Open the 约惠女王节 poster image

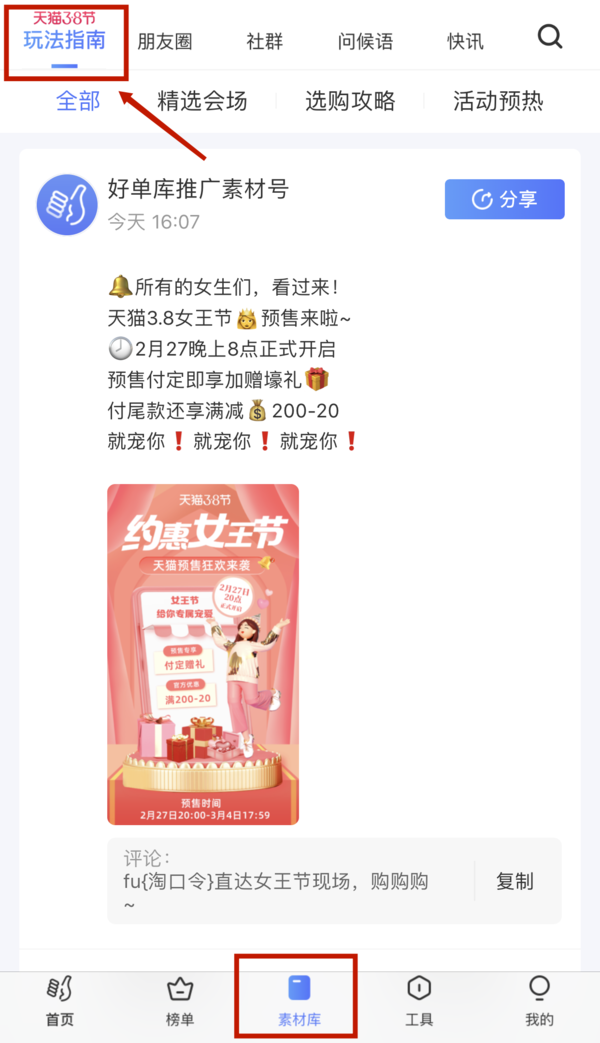pos(203,654)
